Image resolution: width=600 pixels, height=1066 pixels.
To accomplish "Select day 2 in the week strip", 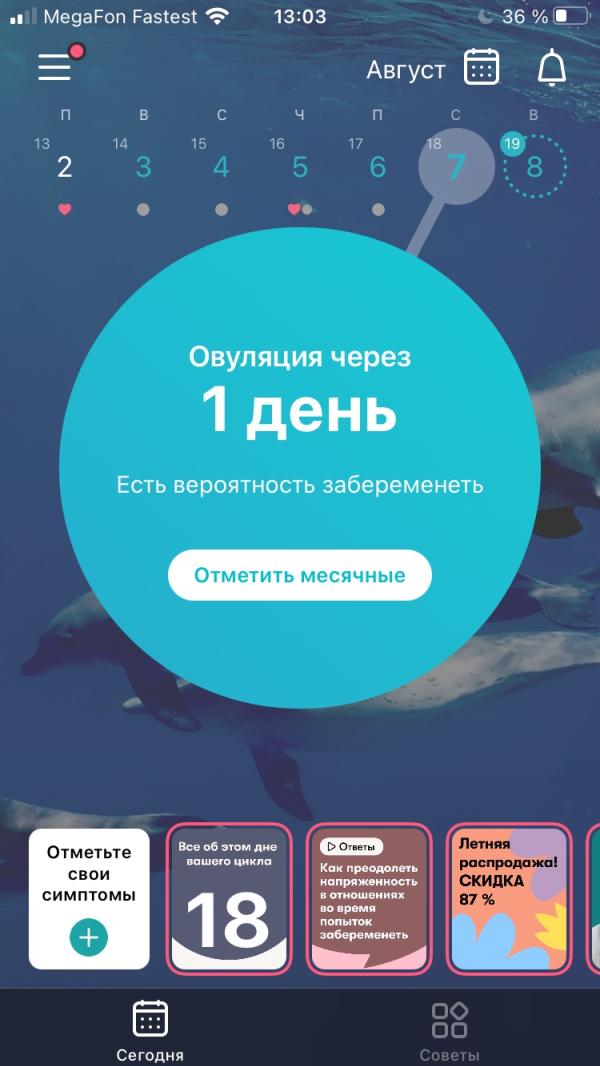I will (x=65, y=167).
